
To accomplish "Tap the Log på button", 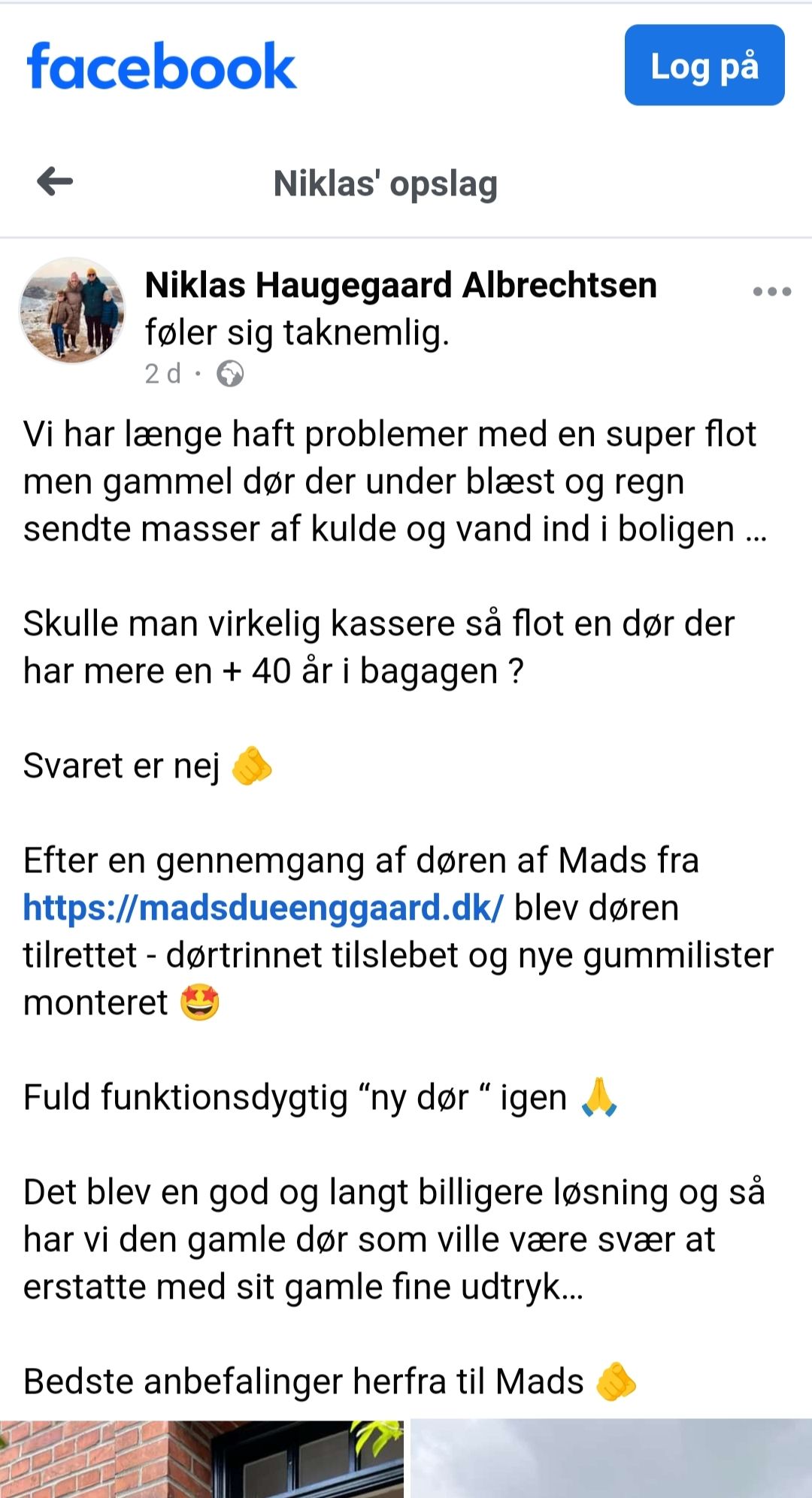I will (x=704, y=65).
